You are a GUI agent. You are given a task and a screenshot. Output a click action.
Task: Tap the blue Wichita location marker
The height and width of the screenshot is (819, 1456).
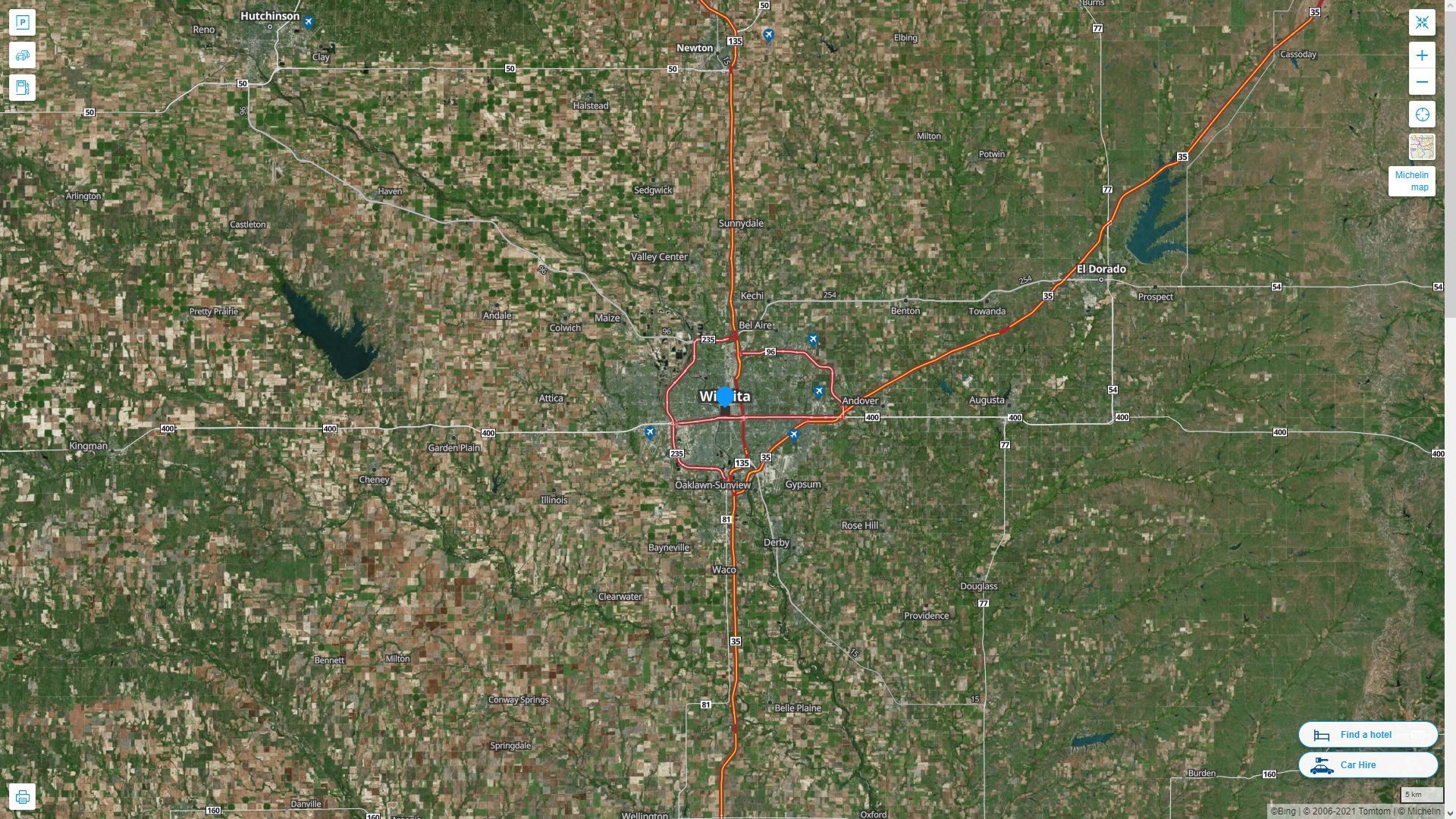725,397
